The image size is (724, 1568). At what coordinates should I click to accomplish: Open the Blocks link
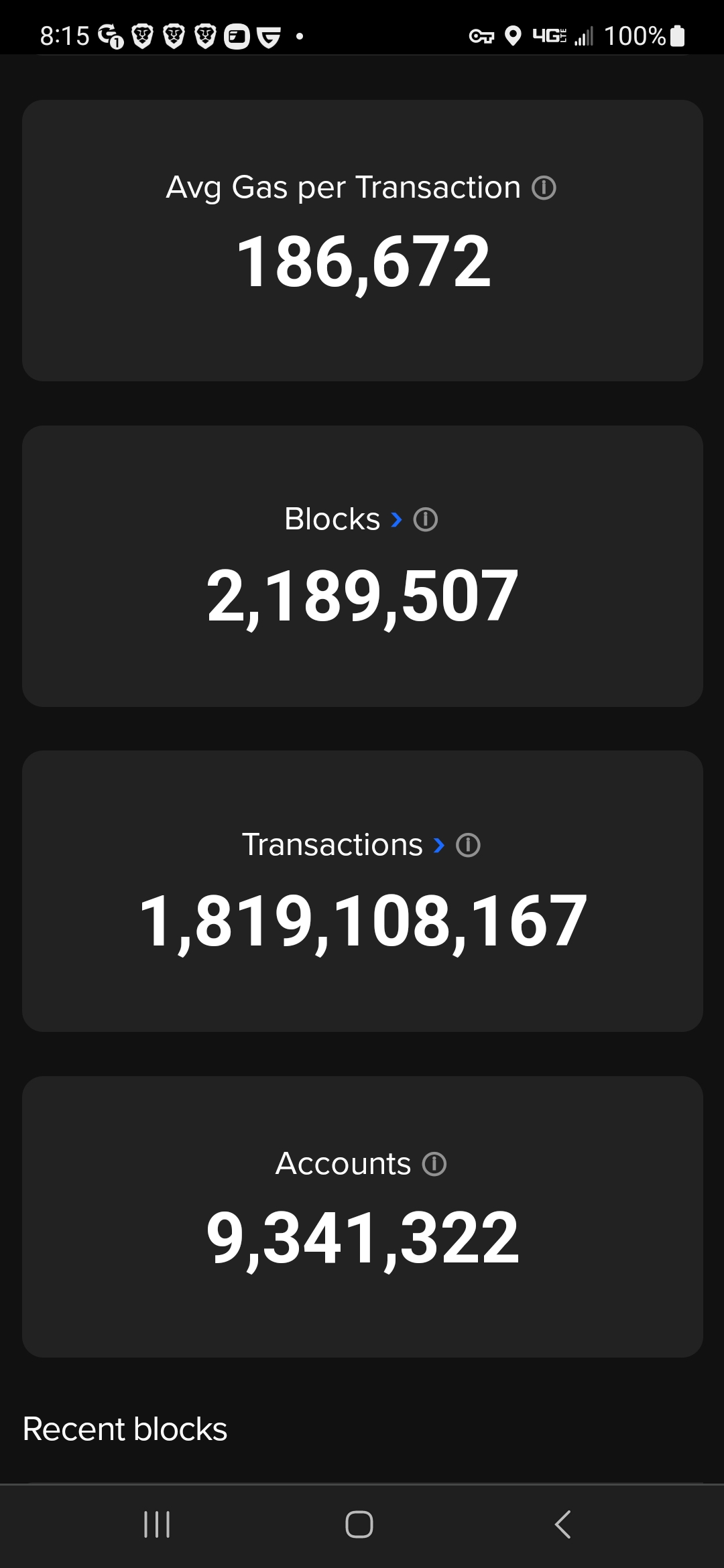coord(343,519)
